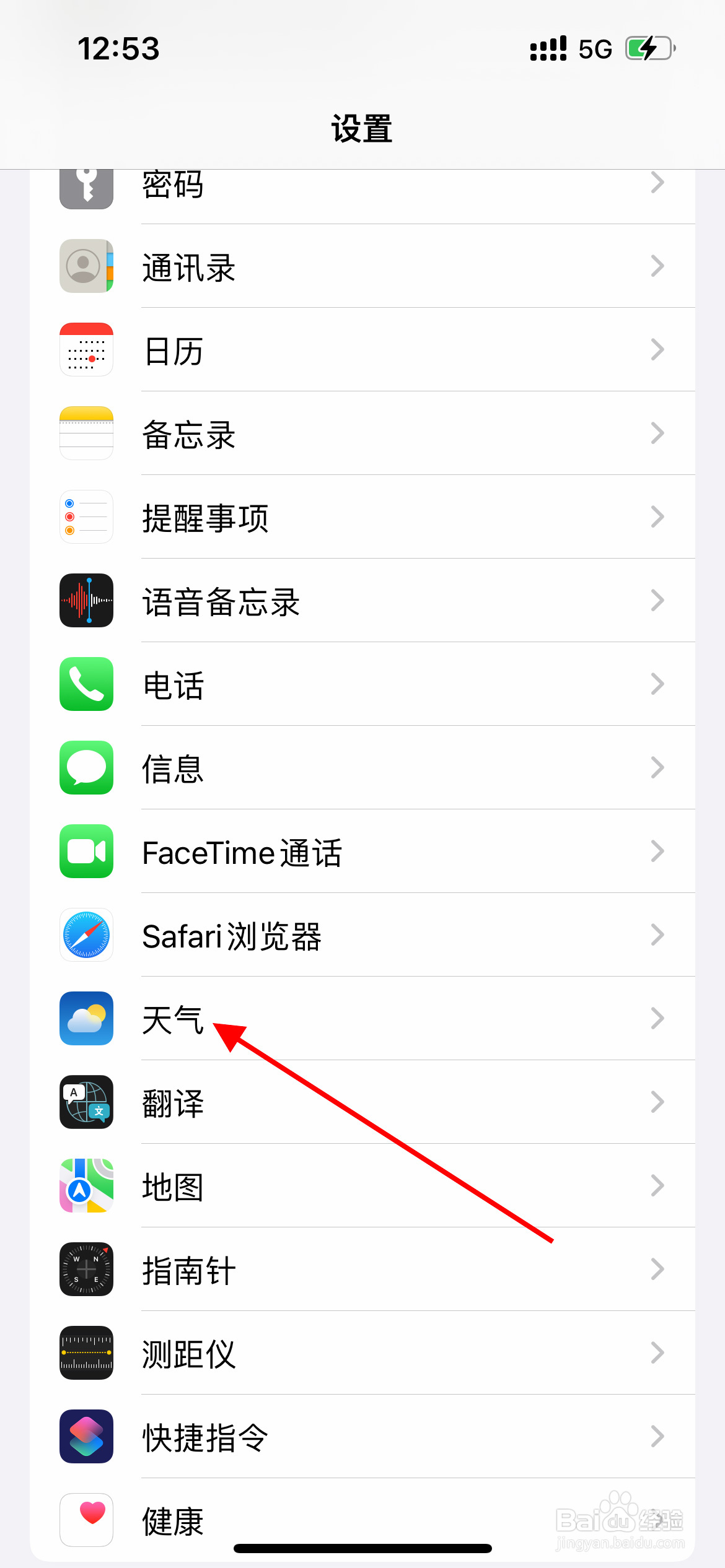725x1568 pixels.
Task: Tap the 设置 title header
Action: coord(362,129)
